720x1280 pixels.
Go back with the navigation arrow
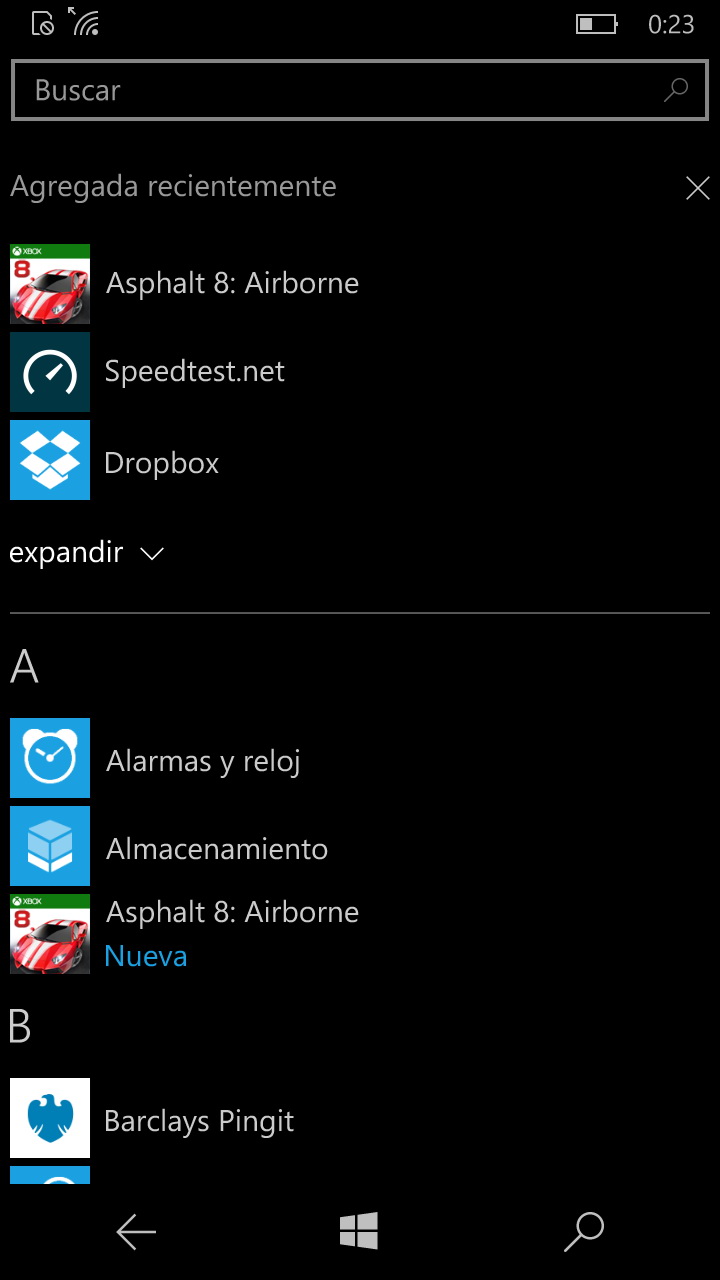tap(136, 1232)
